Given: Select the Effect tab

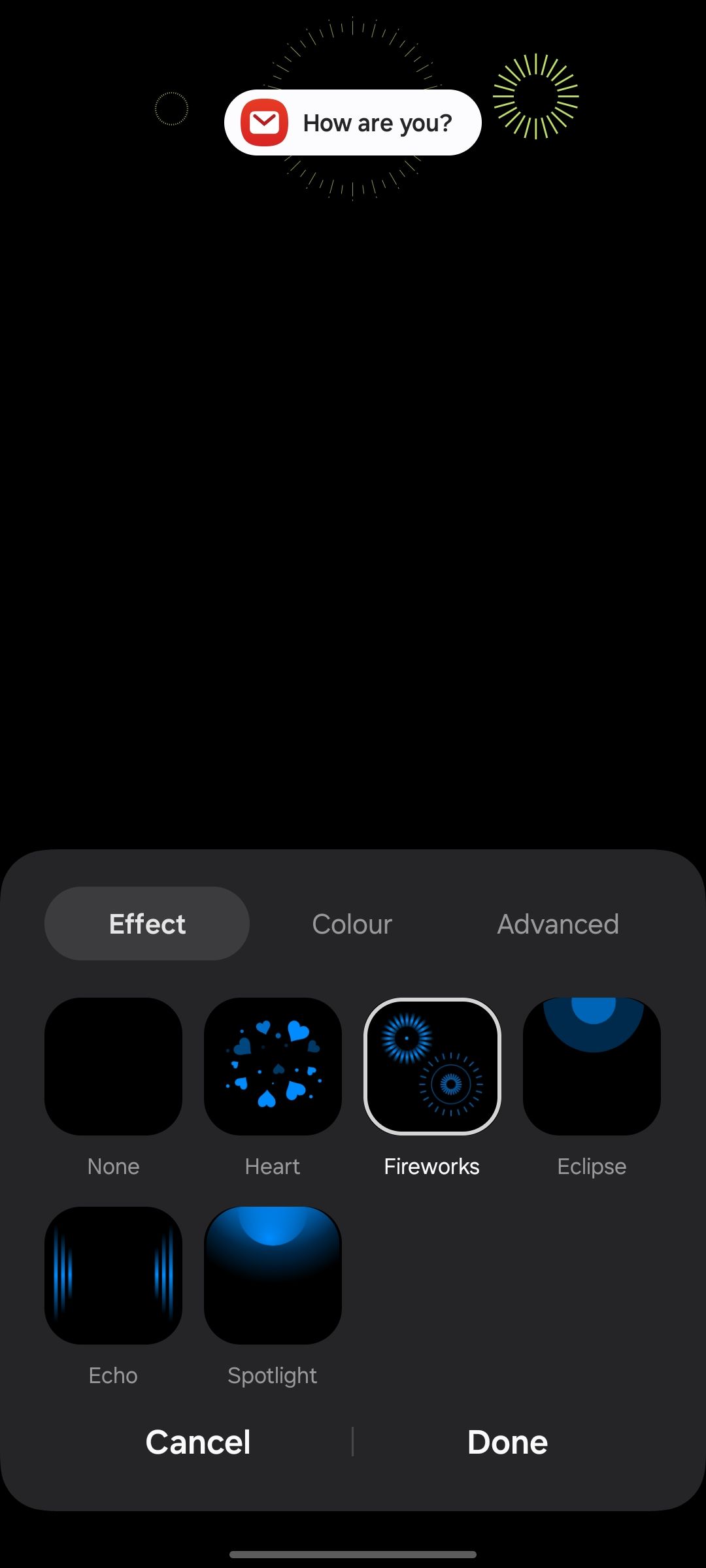Looking at the screenshot, I should tap(147, 924).
